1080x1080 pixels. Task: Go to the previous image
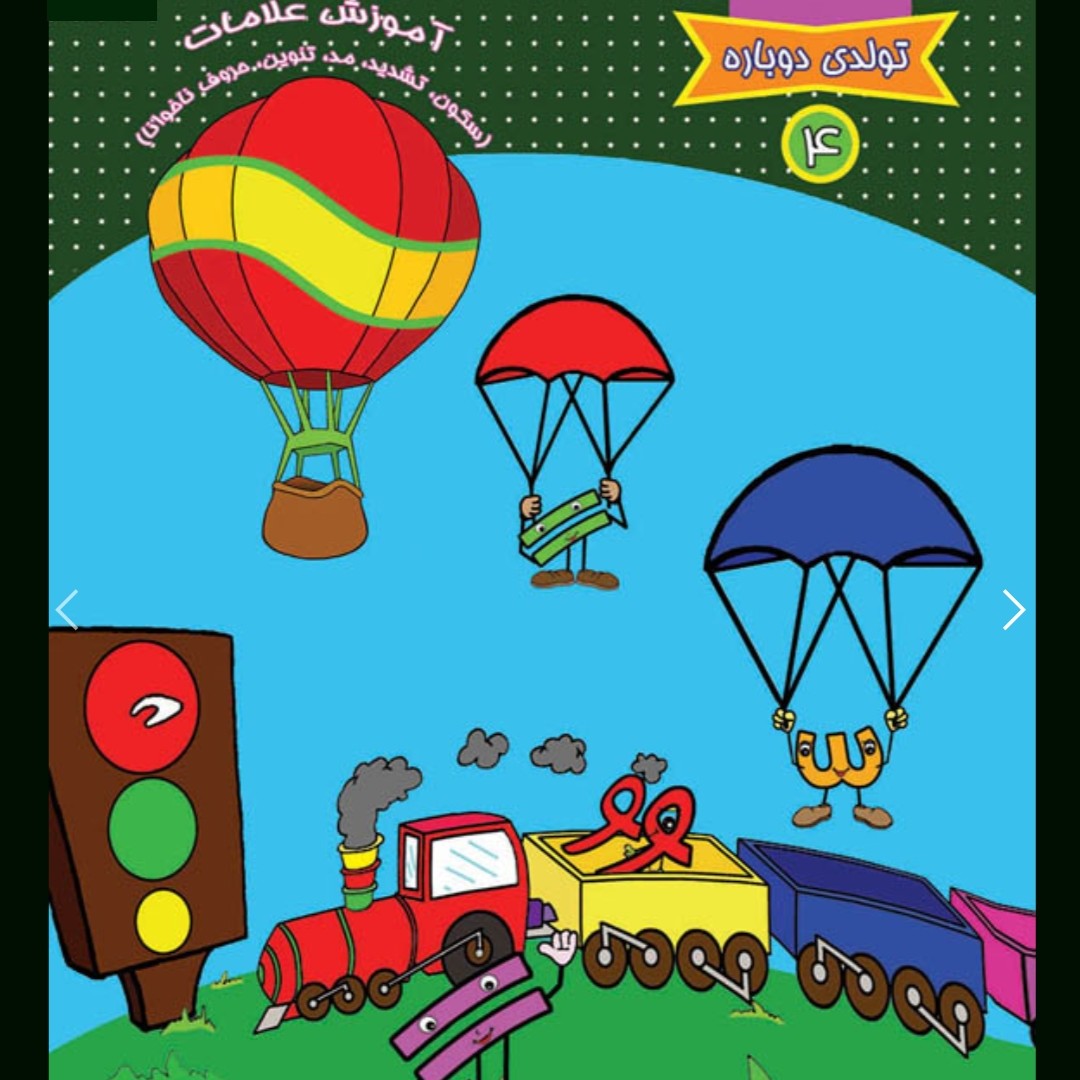coord(67,609)
